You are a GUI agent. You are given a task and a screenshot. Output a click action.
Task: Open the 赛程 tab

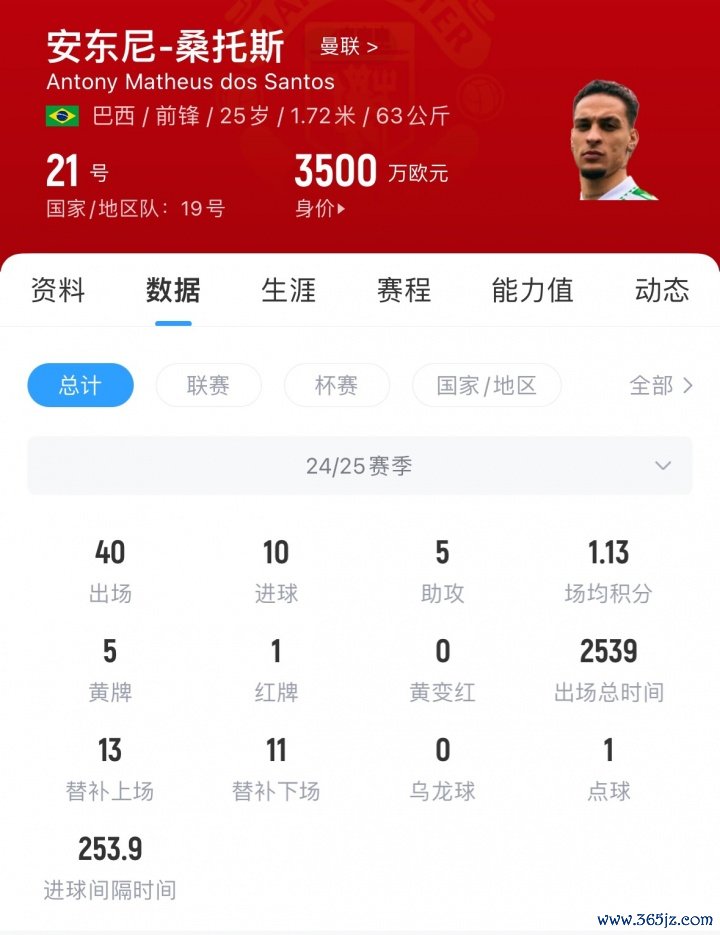[x=404, y=290]
